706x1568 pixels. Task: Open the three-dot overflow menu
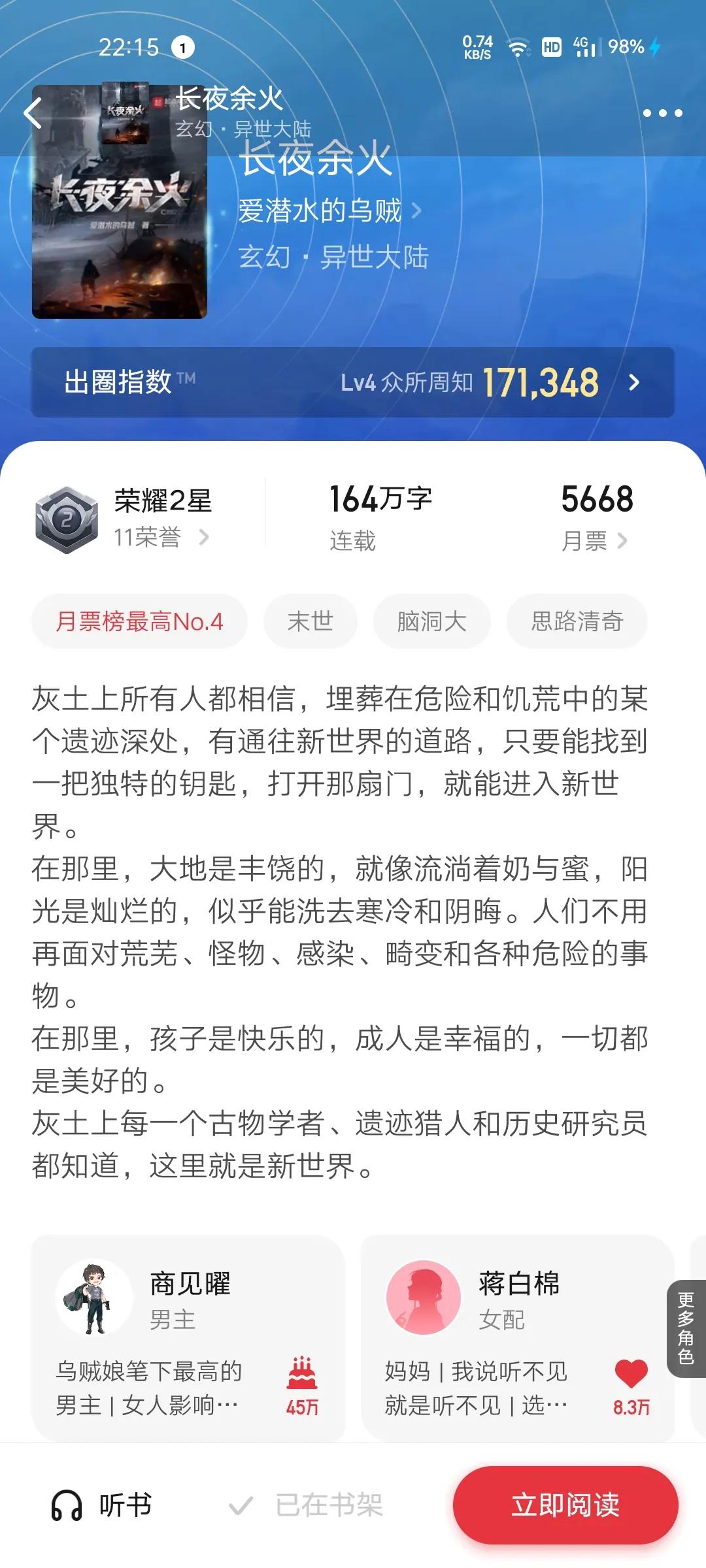coord(662,113)
